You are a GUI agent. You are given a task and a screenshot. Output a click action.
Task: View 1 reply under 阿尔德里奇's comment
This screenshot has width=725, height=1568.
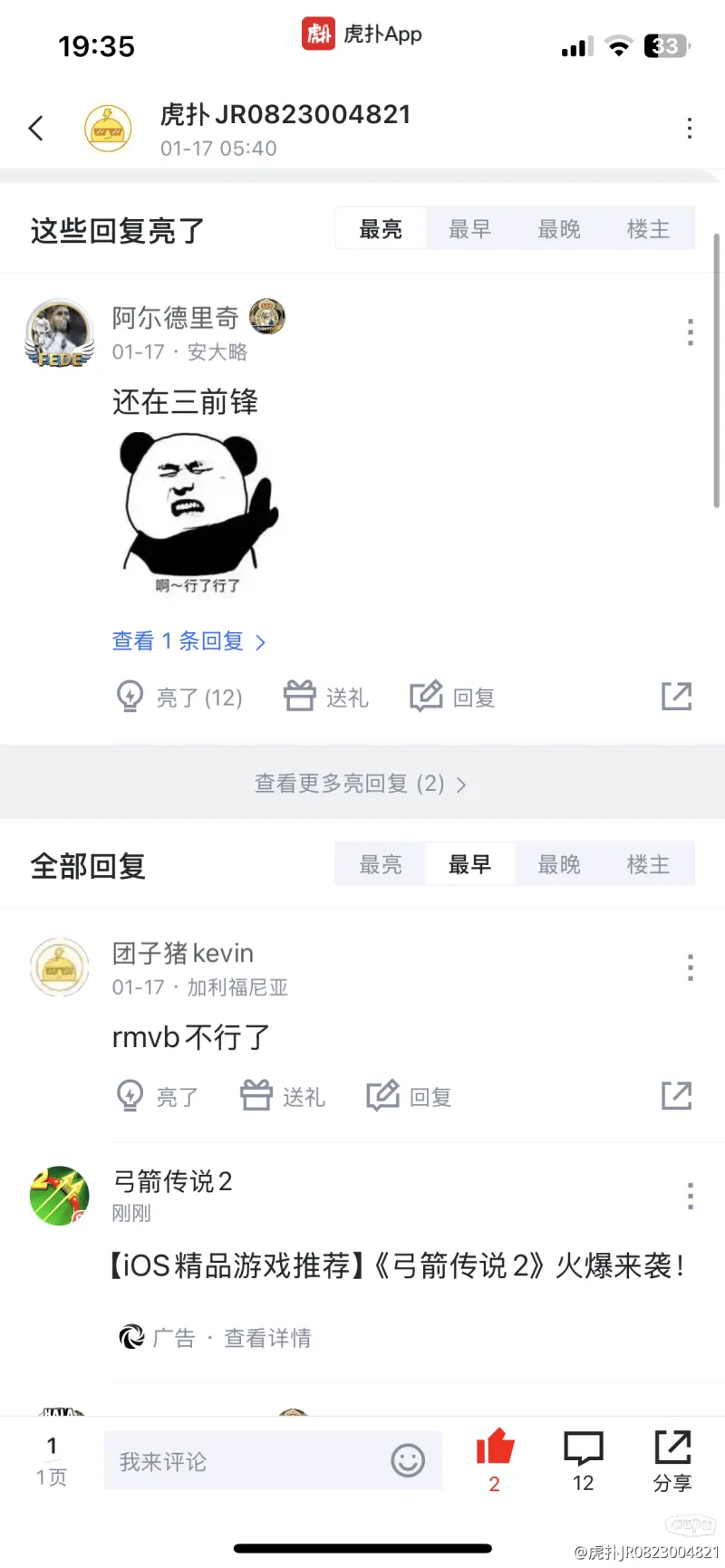coord(188,641)
